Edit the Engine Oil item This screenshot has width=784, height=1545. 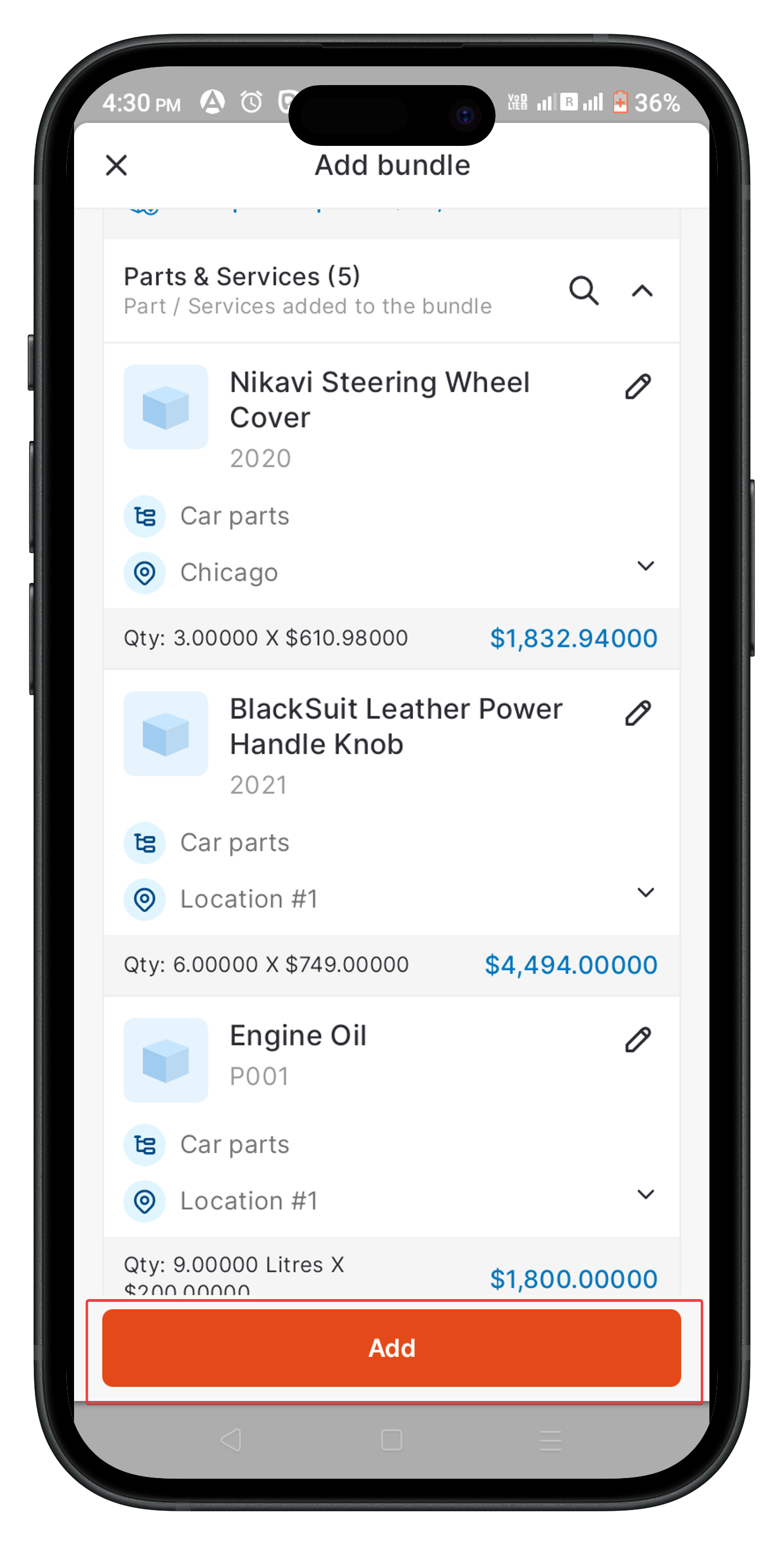tap(638, 1039)
